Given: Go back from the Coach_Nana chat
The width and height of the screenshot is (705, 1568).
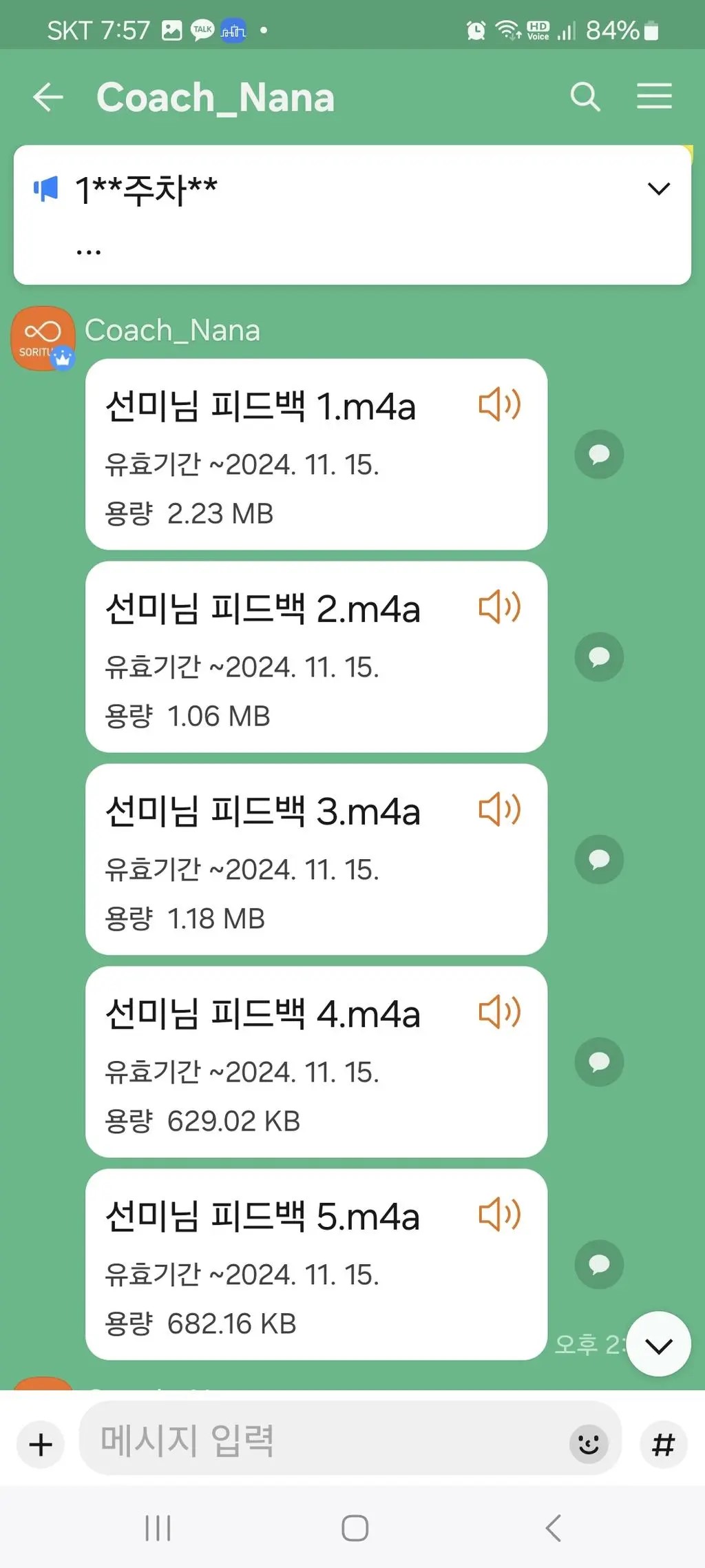Looking at the screenshot, I should 48,97.
